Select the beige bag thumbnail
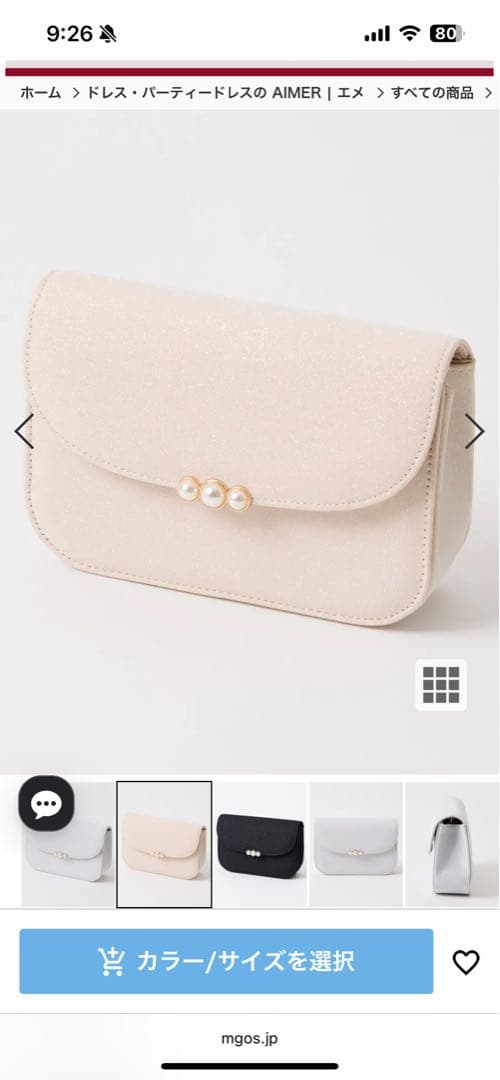 pyautogui.click(x=164, y=844)
